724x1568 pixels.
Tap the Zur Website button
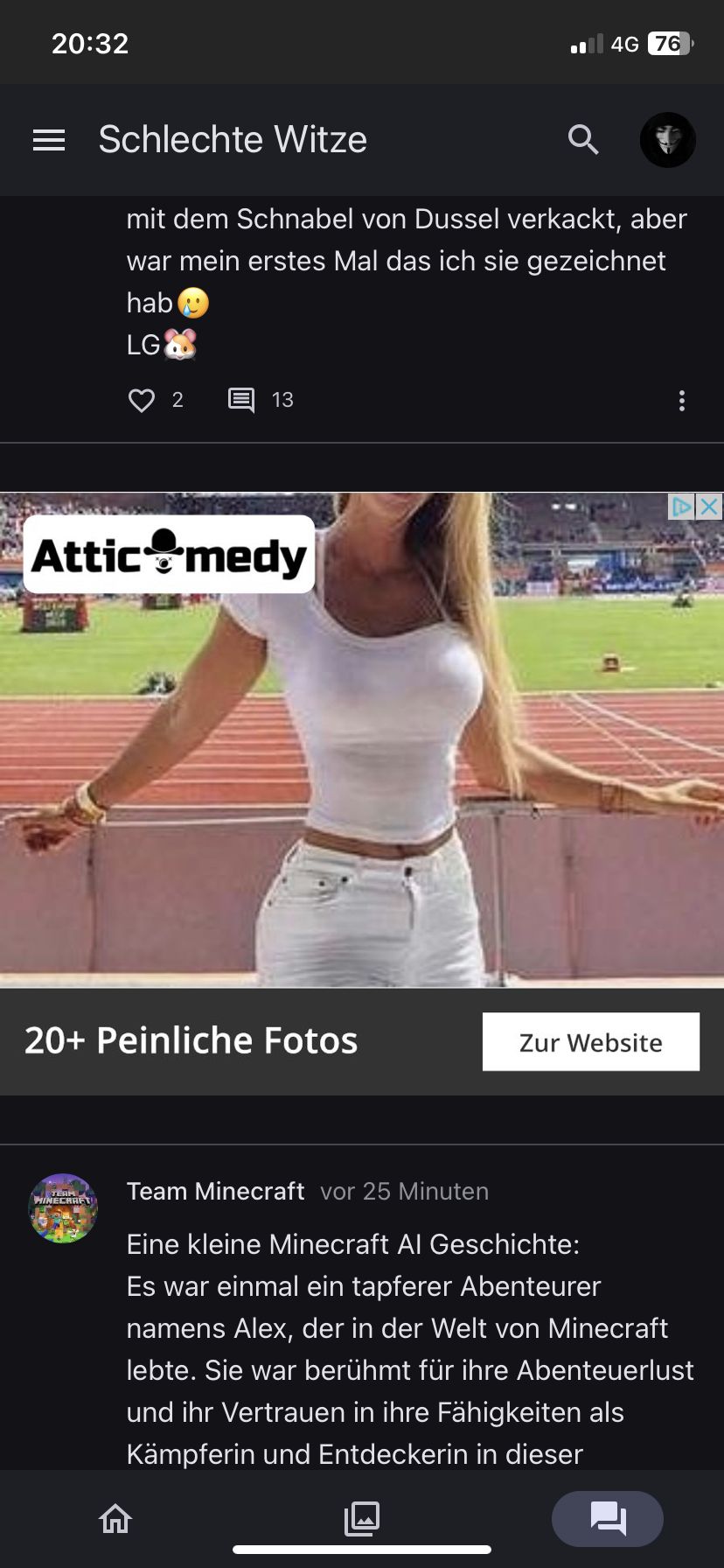click(590, 1041)
